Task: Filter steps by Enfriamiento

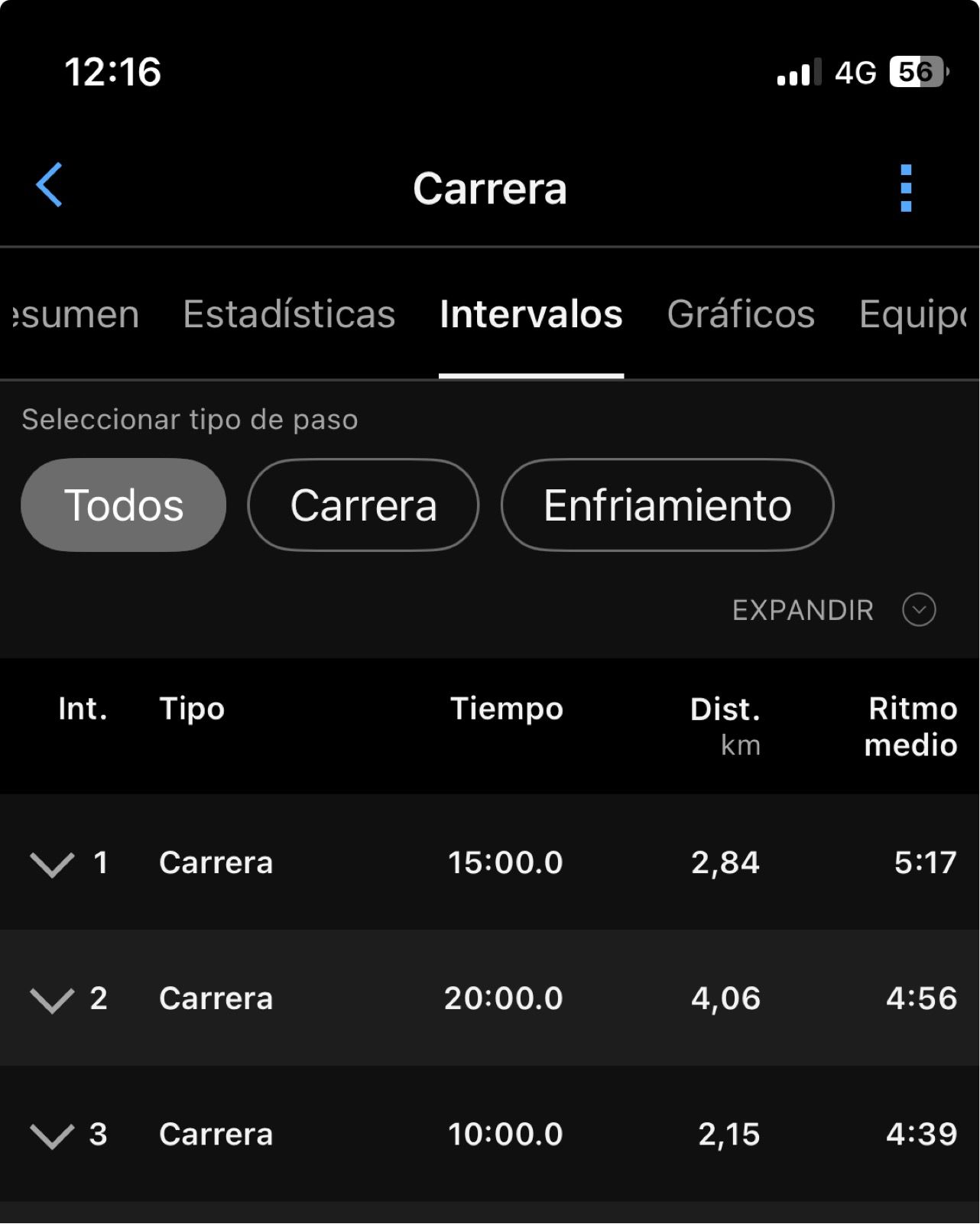Action: [x=667, y=505]
